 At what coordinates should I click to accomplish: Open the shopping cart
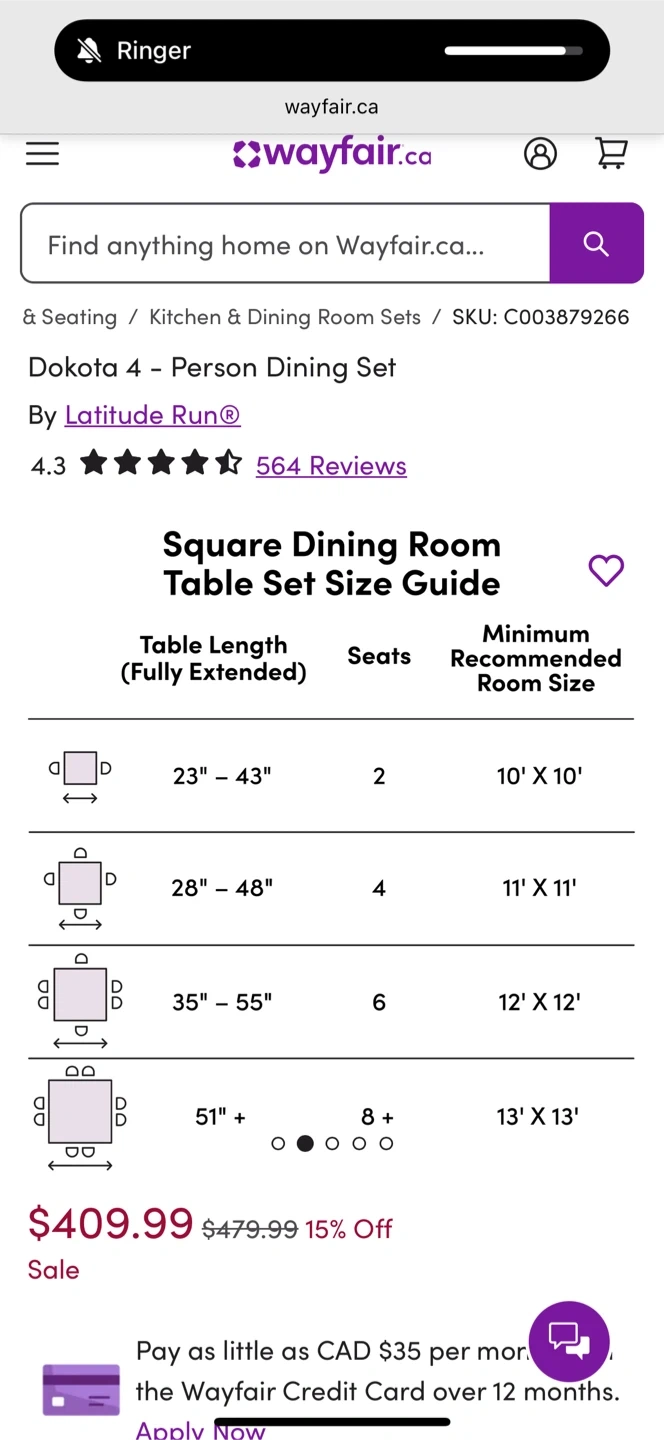pyautogui.click(x=611, y=153)
